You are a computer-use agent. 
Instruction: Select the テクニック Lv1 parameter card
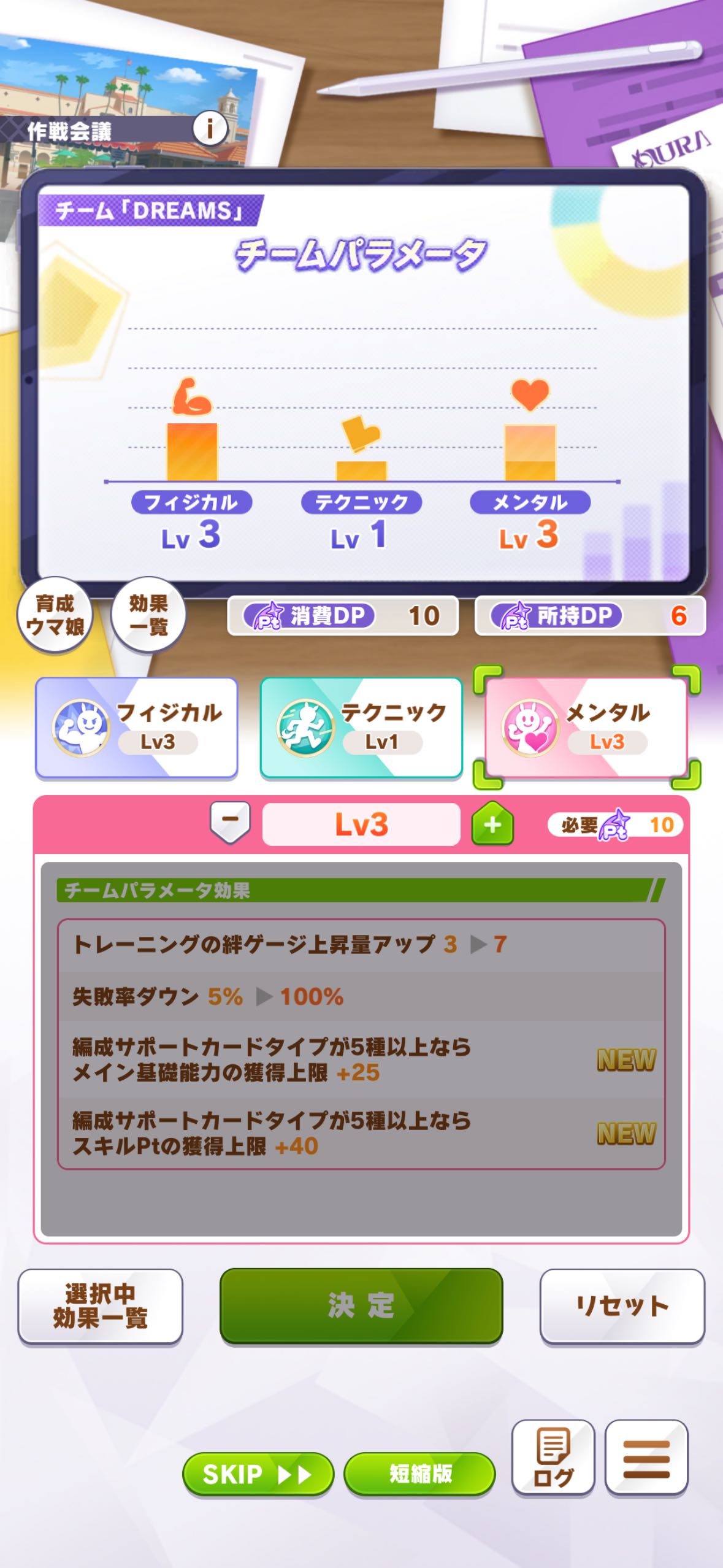tap(361, 728)
